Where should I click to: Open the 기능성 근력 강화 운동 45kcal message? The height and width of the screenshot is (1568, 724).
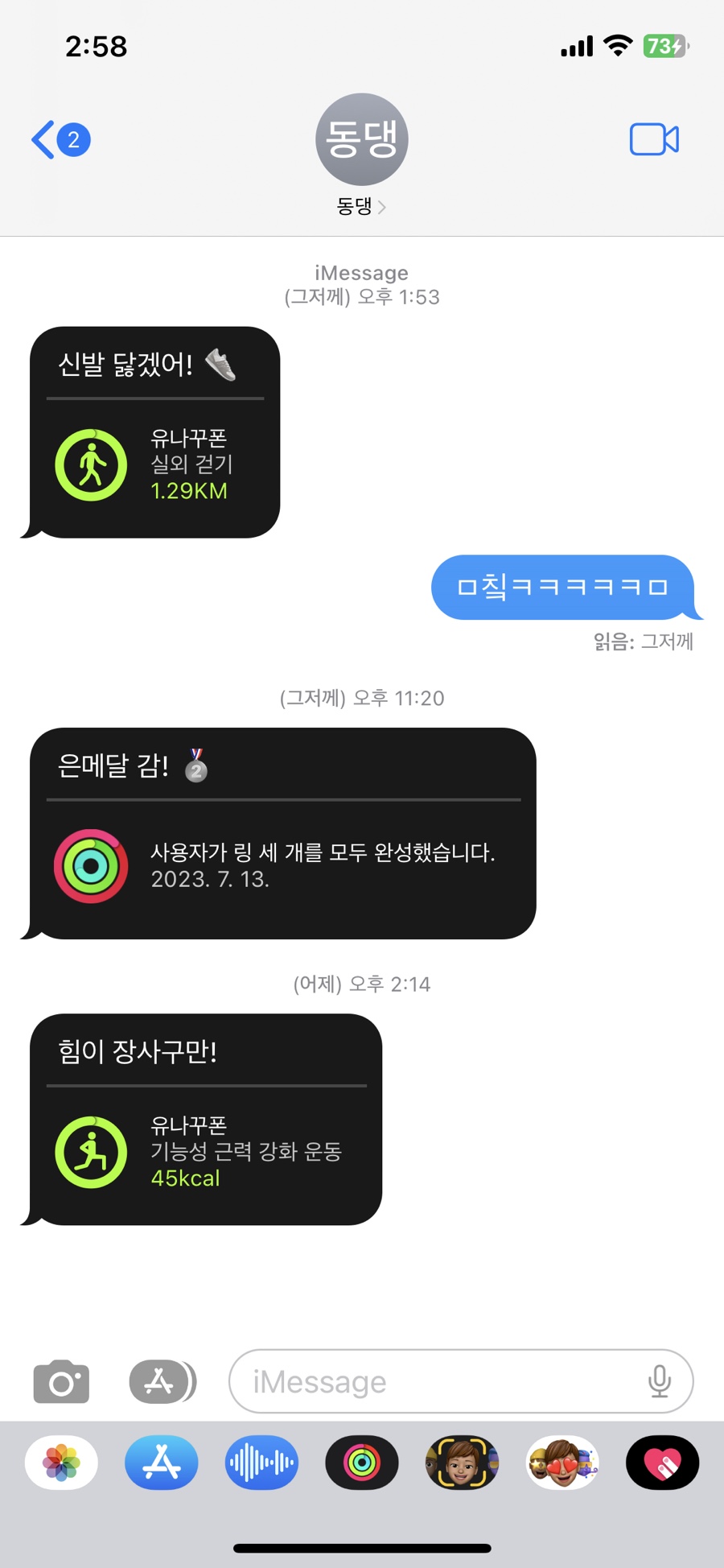(205, 1120)
